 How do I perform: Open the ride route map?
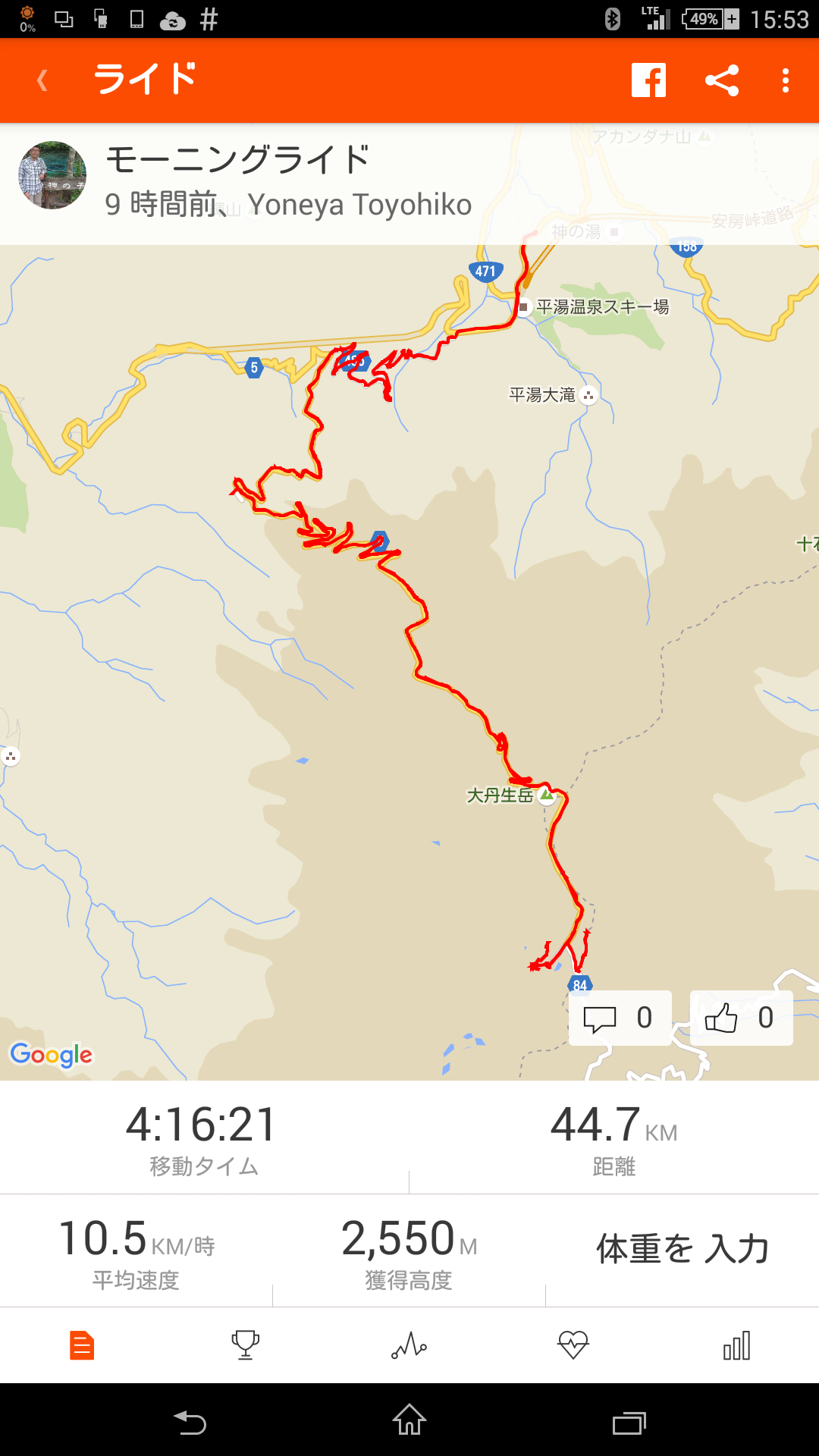tap(409, 645)
